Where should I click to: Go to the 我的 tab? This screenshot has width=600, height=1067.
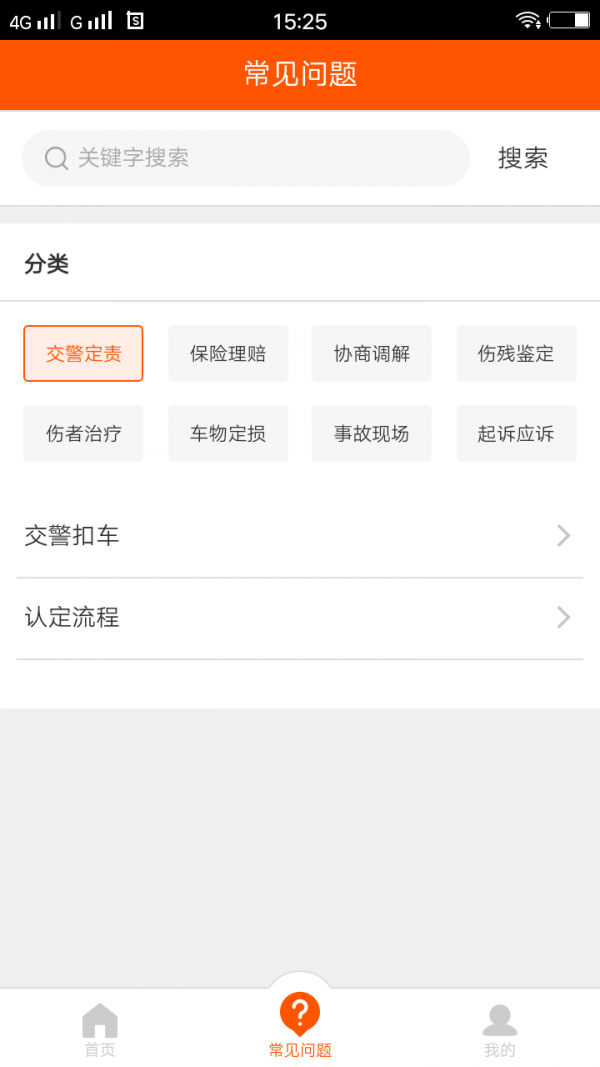click(x=500, y=1030)
